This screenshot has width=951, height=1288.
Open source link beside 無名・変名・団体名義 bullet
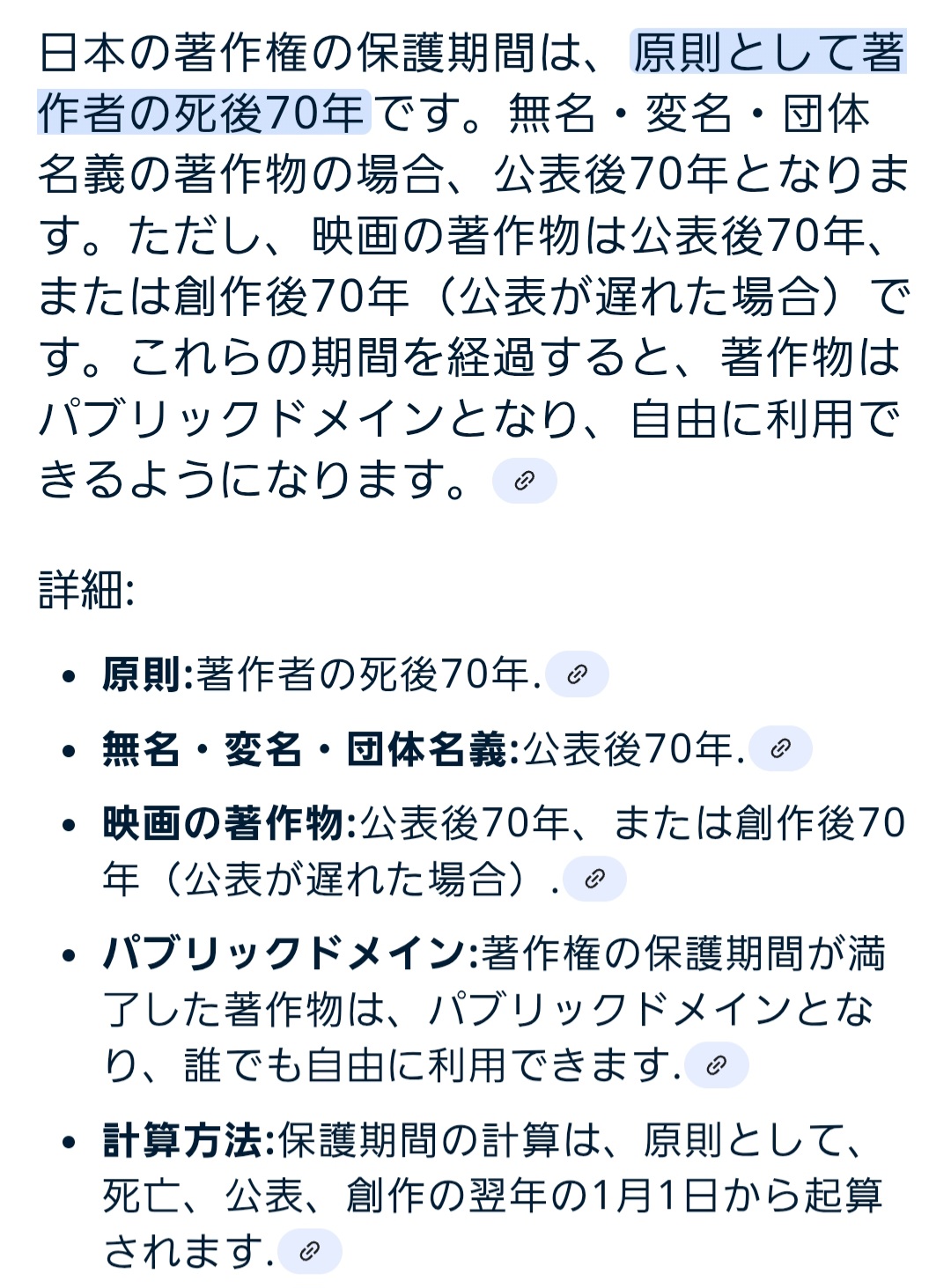780,748
